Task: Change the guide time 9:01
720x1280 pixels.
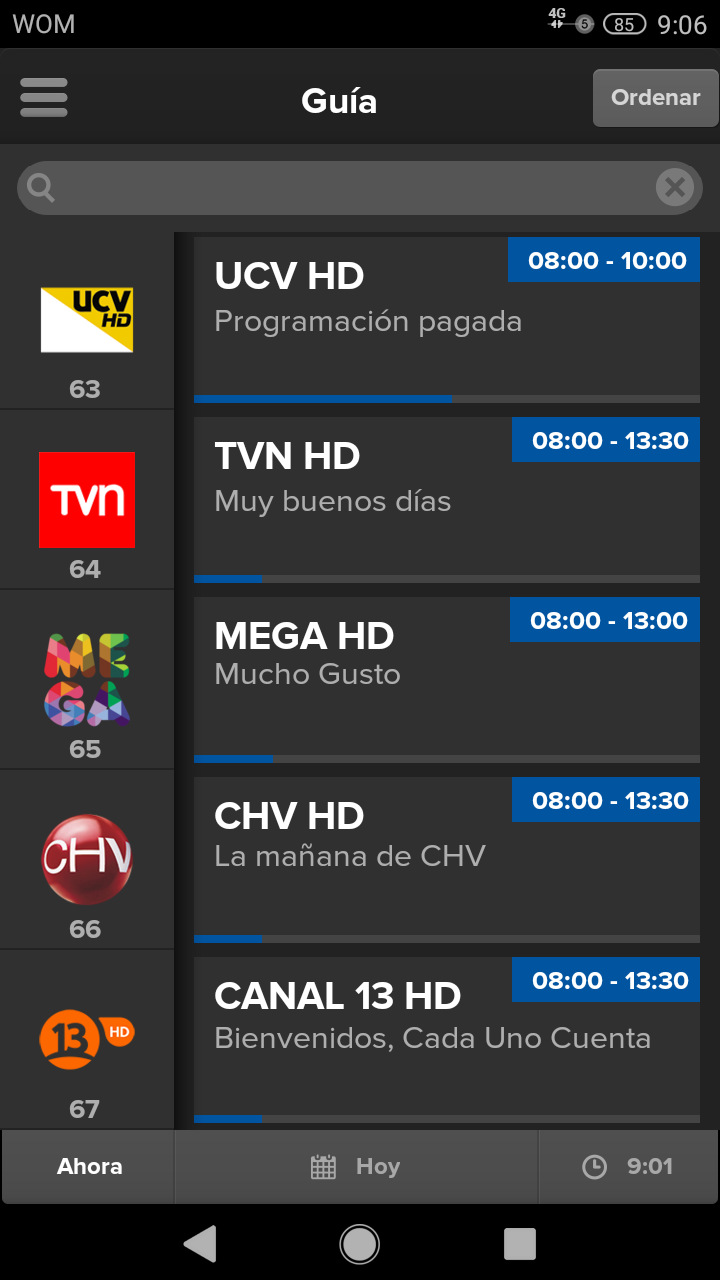Action: tap(628, 1167)
